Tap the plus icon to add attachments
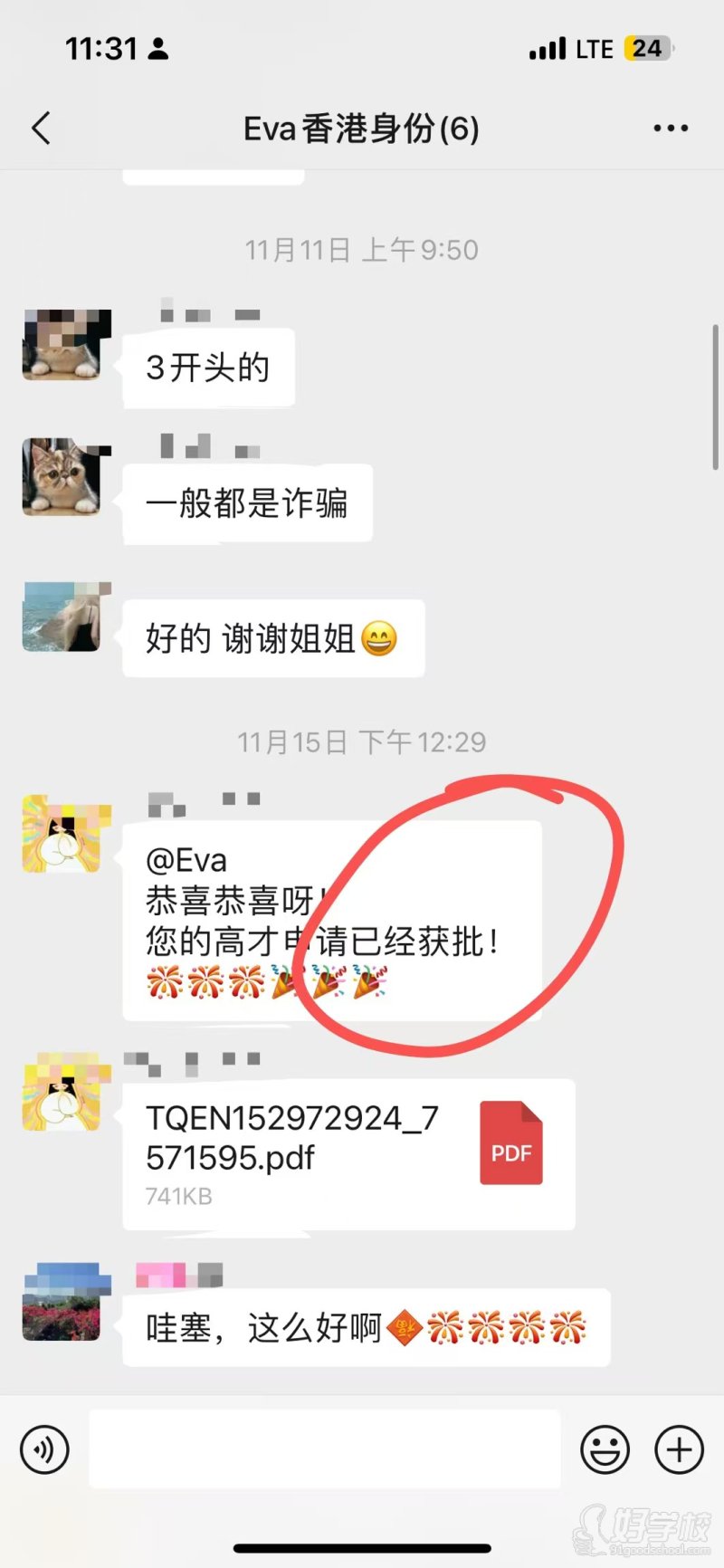Viewport: 724px width, 1568px height. point(680,1449)
